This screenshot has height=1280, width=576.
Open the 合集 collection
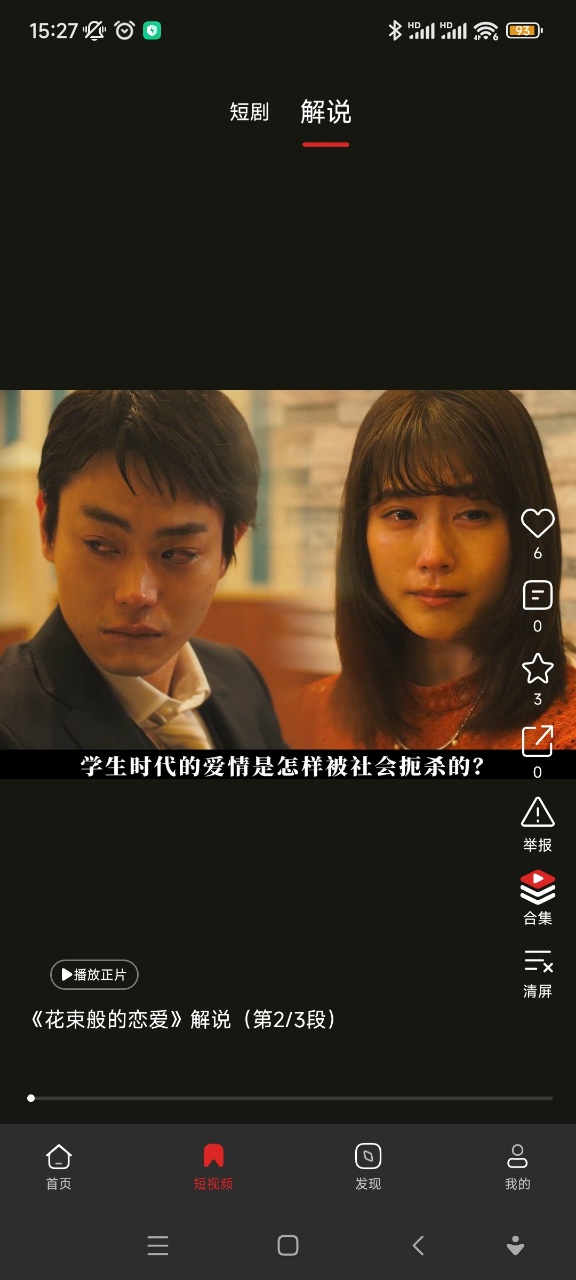click(538, 897)
